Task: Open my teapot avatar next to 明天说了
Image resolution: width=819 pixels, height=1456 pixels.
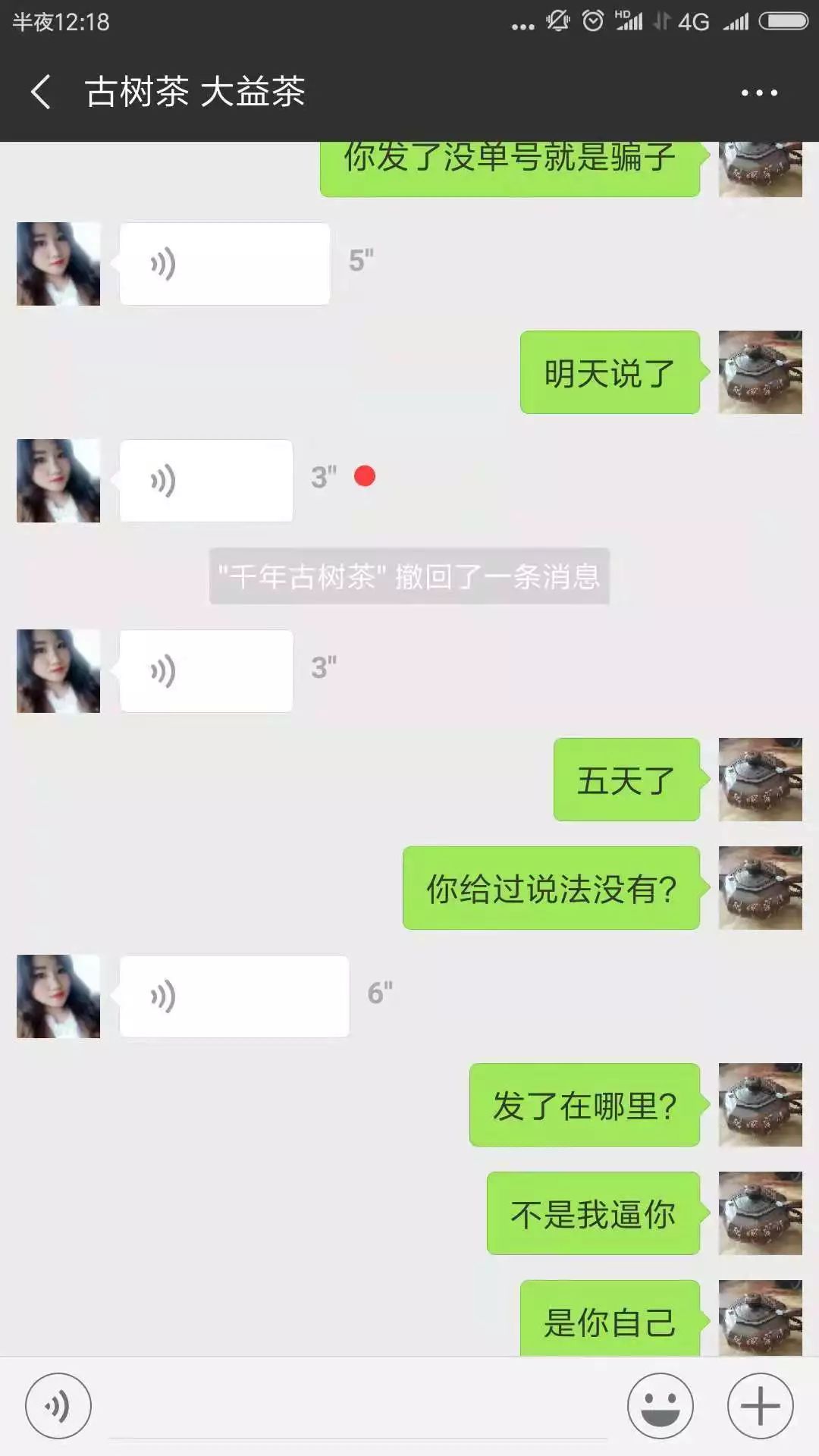Action: pyautogui.click(x=760, y=372)
